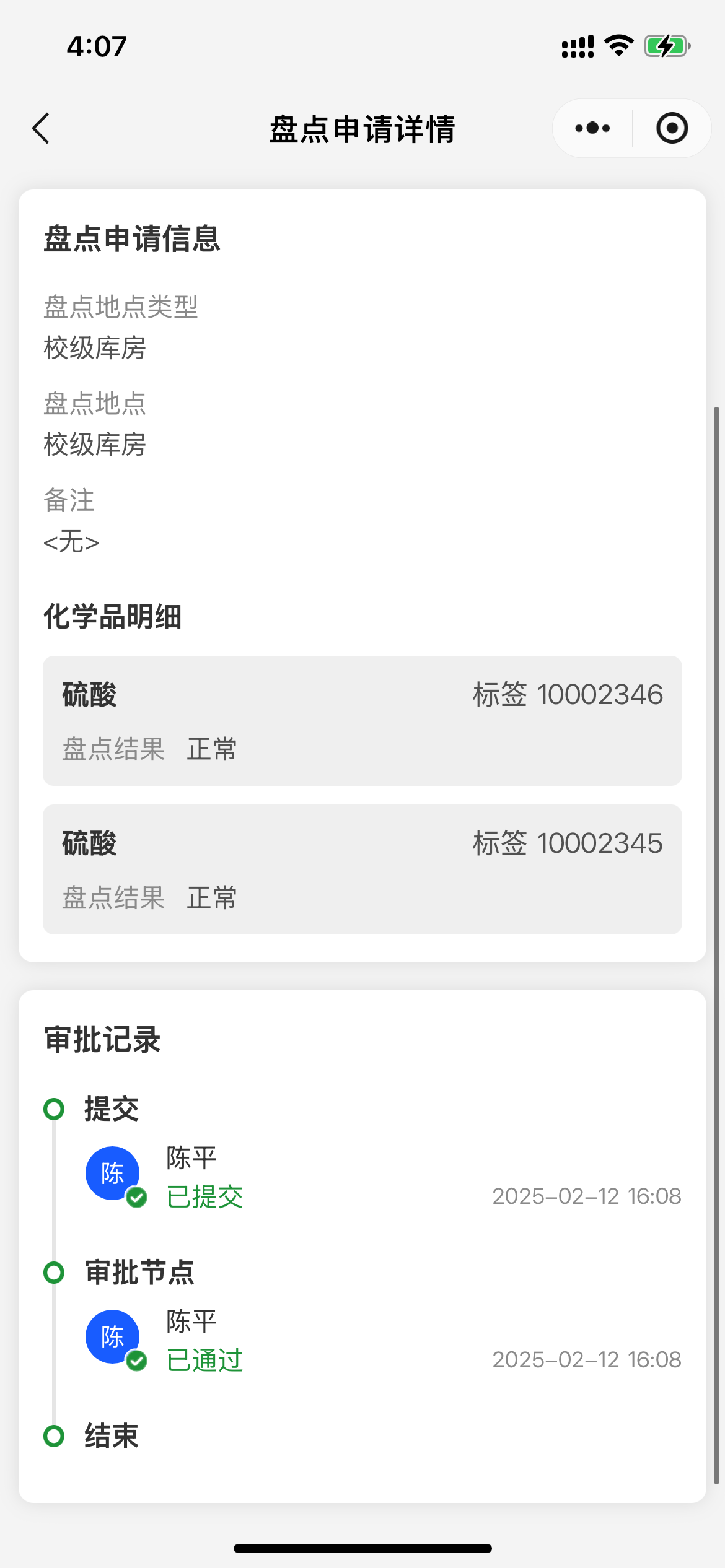Close the mini program with the circle button
Image resolution: width=725 pixels, height=1568 pixels.
672,128
